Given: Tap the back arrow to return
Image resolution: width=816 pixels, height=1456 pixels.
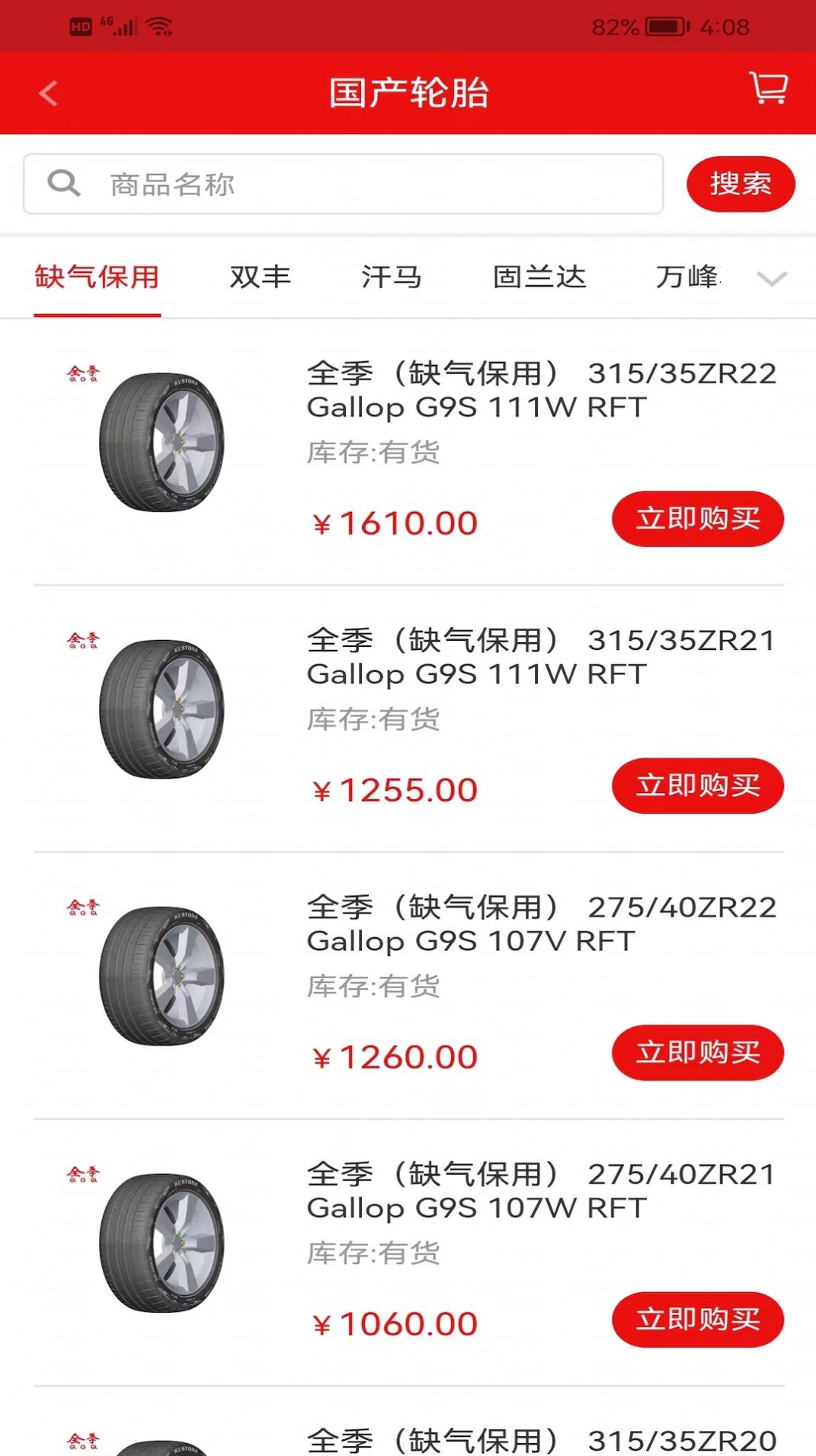Looking at the screenshot, I should (49, 93).
